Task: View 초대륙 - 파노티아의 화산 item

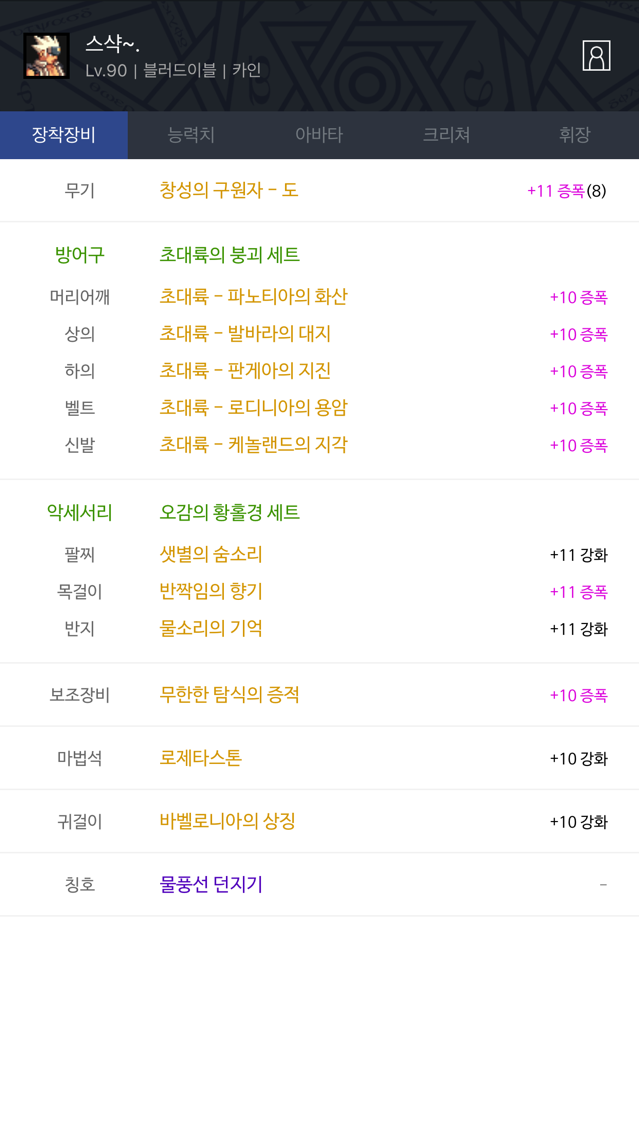Action: point(254,296)
